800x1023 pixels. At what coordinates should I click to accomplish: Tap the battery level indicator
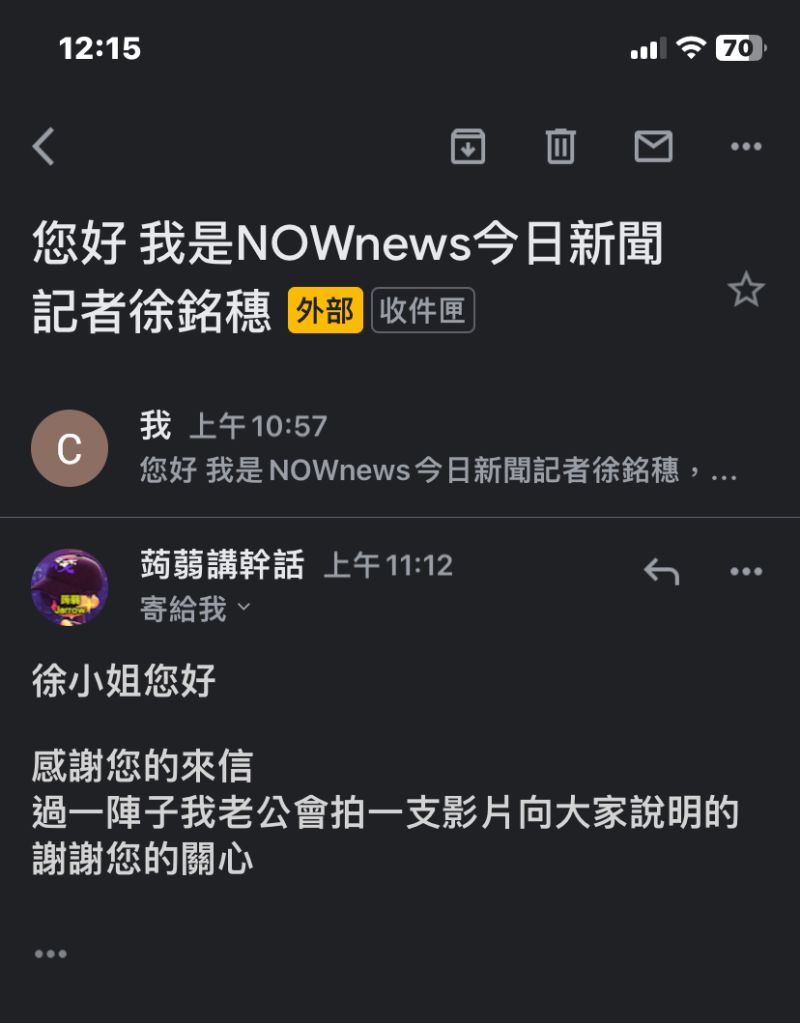(738, 46)
